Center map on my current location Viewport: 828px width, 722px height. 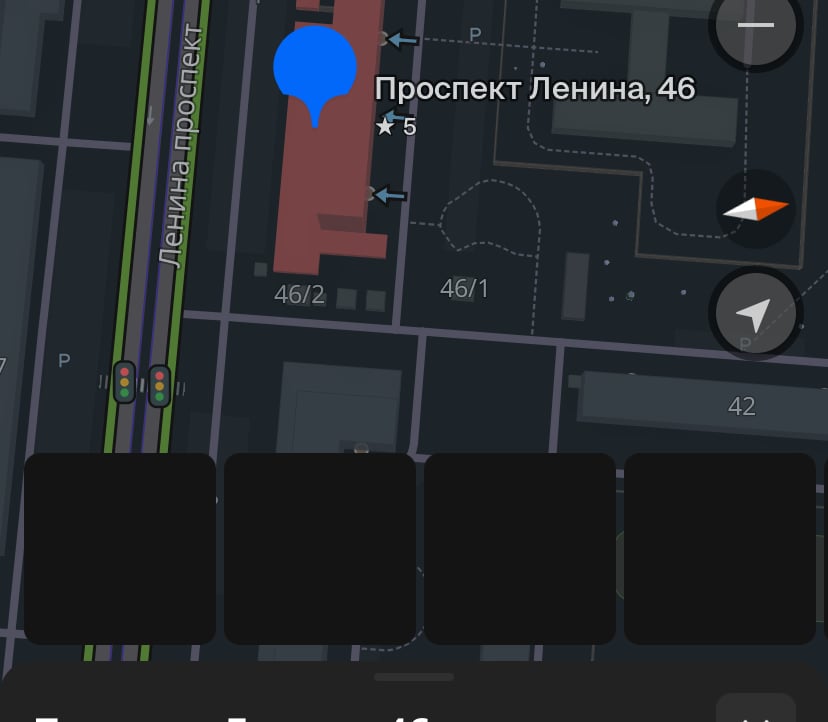[755, 315]
